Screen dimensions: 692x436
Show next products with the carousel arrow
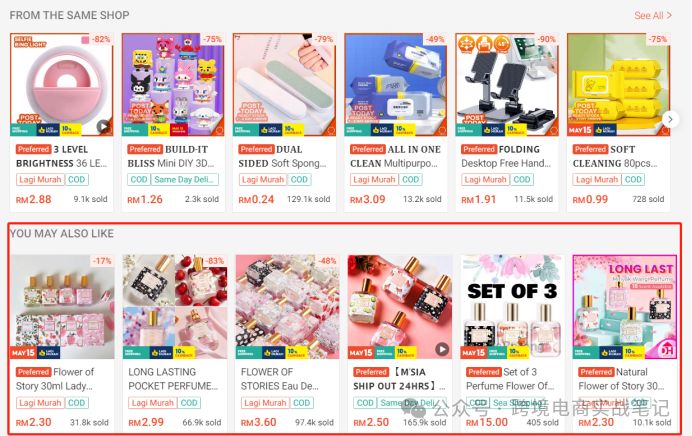(x=672, y=118)
